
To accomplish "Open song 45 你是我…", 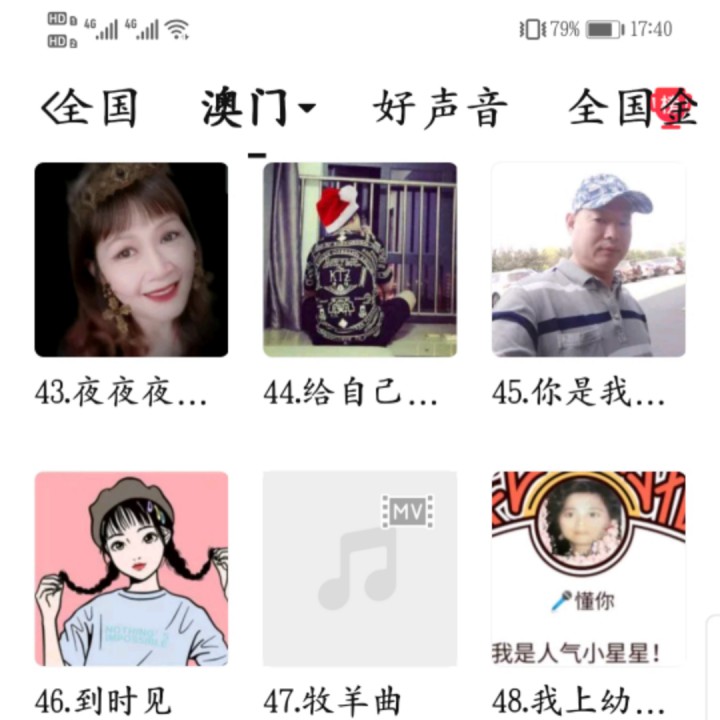I will [588, 260].
